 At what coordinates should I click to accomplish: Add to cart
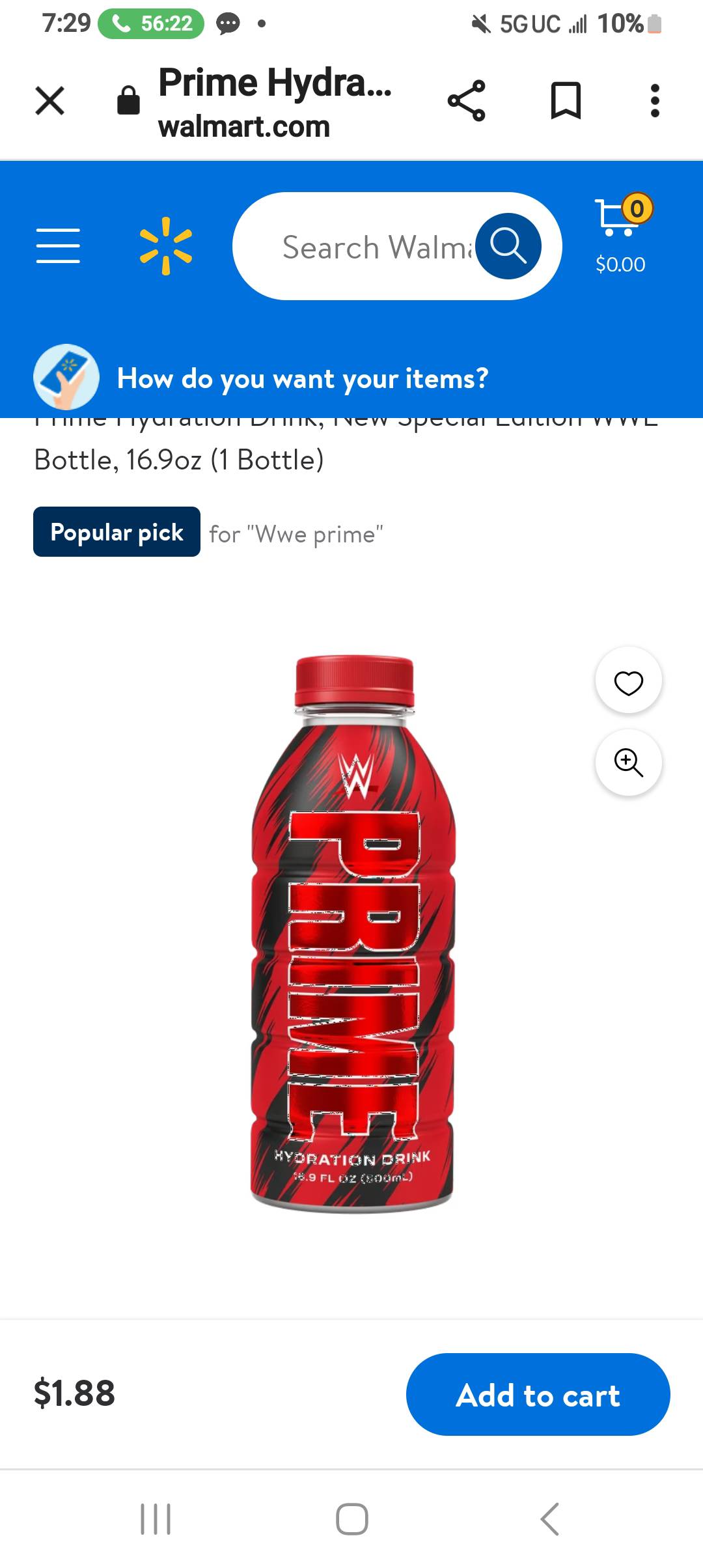click(538, 1395)
